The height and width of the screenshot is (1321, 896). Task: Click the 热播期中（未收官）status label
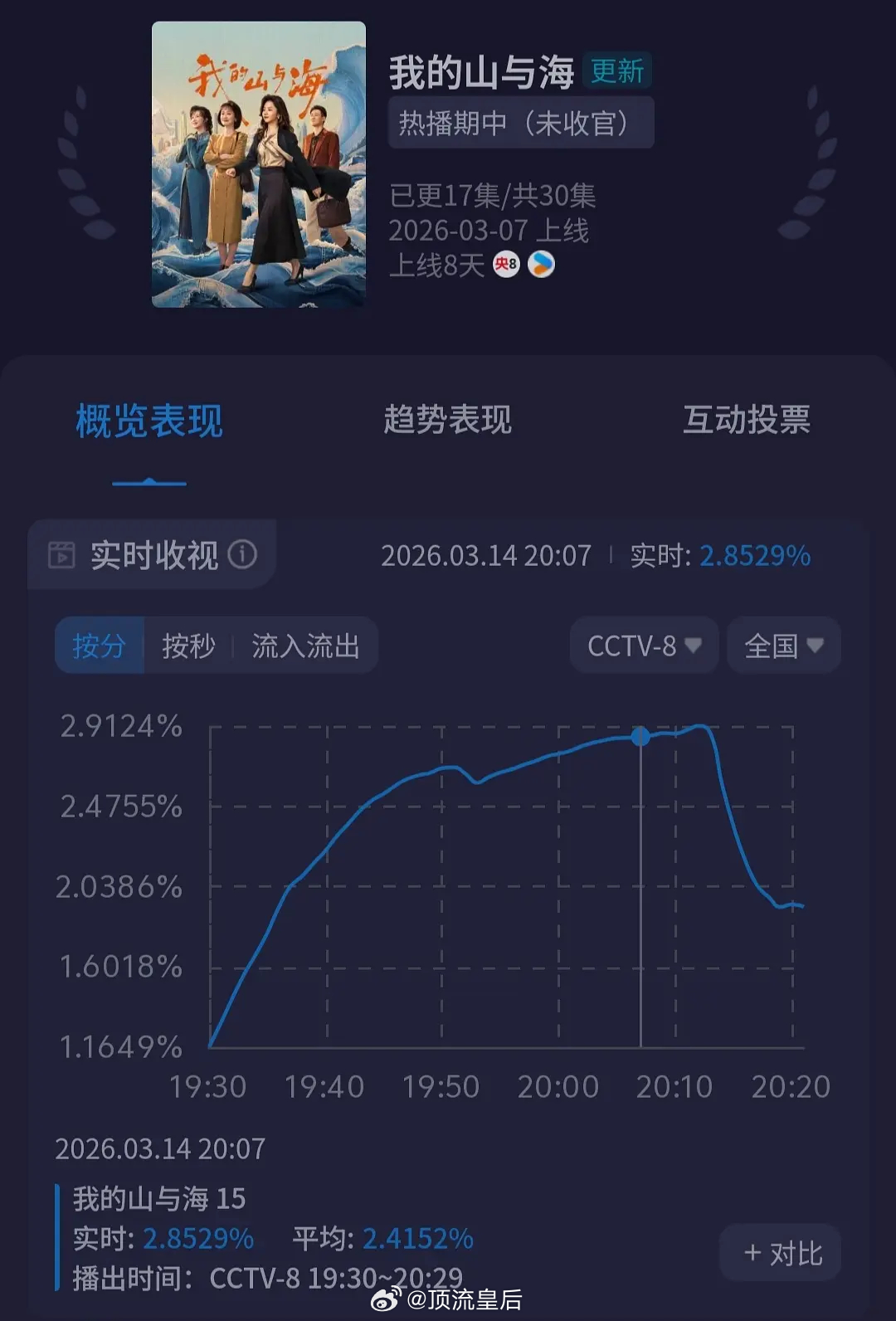pyautogui.click(x=520, y=123)
